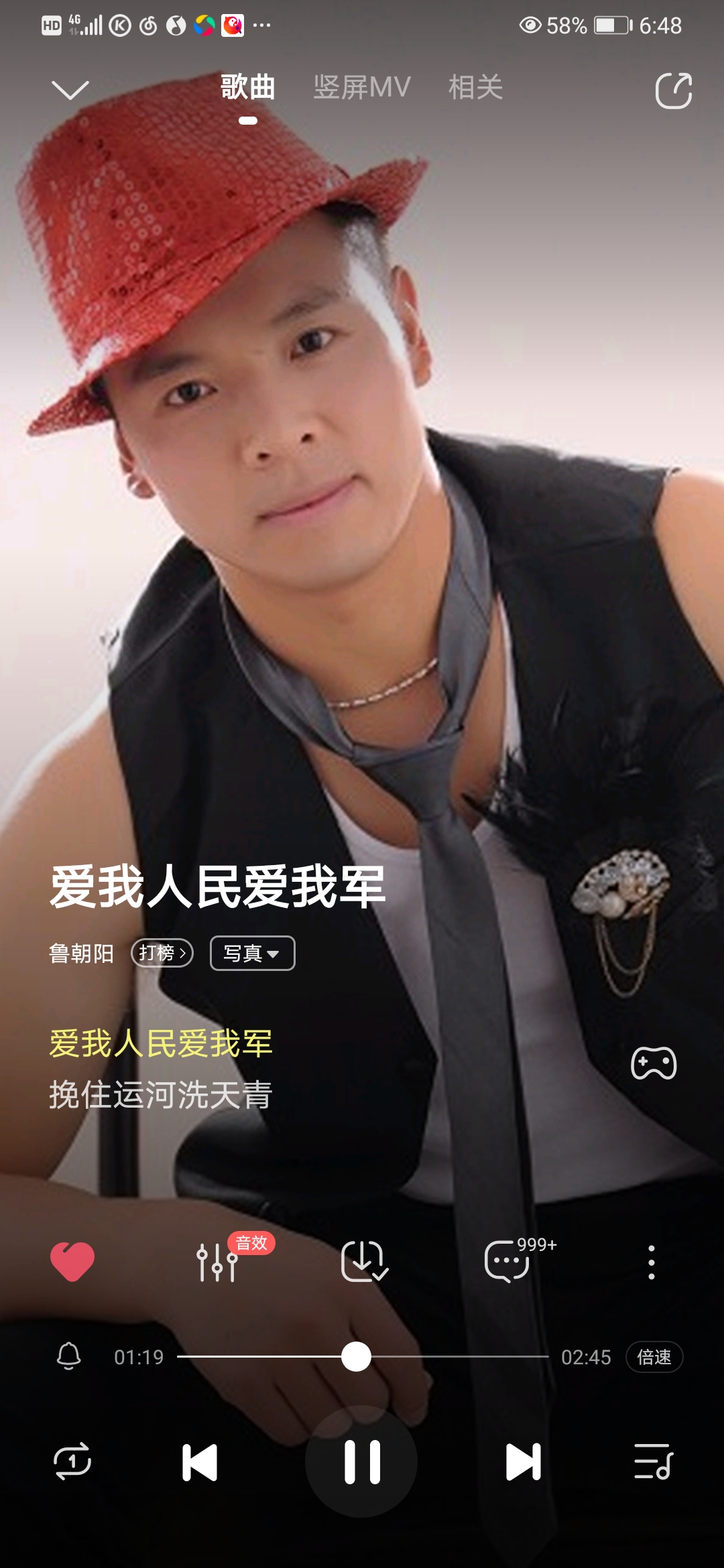
Task: Tap the 打榜 chip
Action: [x=162, y=953]
